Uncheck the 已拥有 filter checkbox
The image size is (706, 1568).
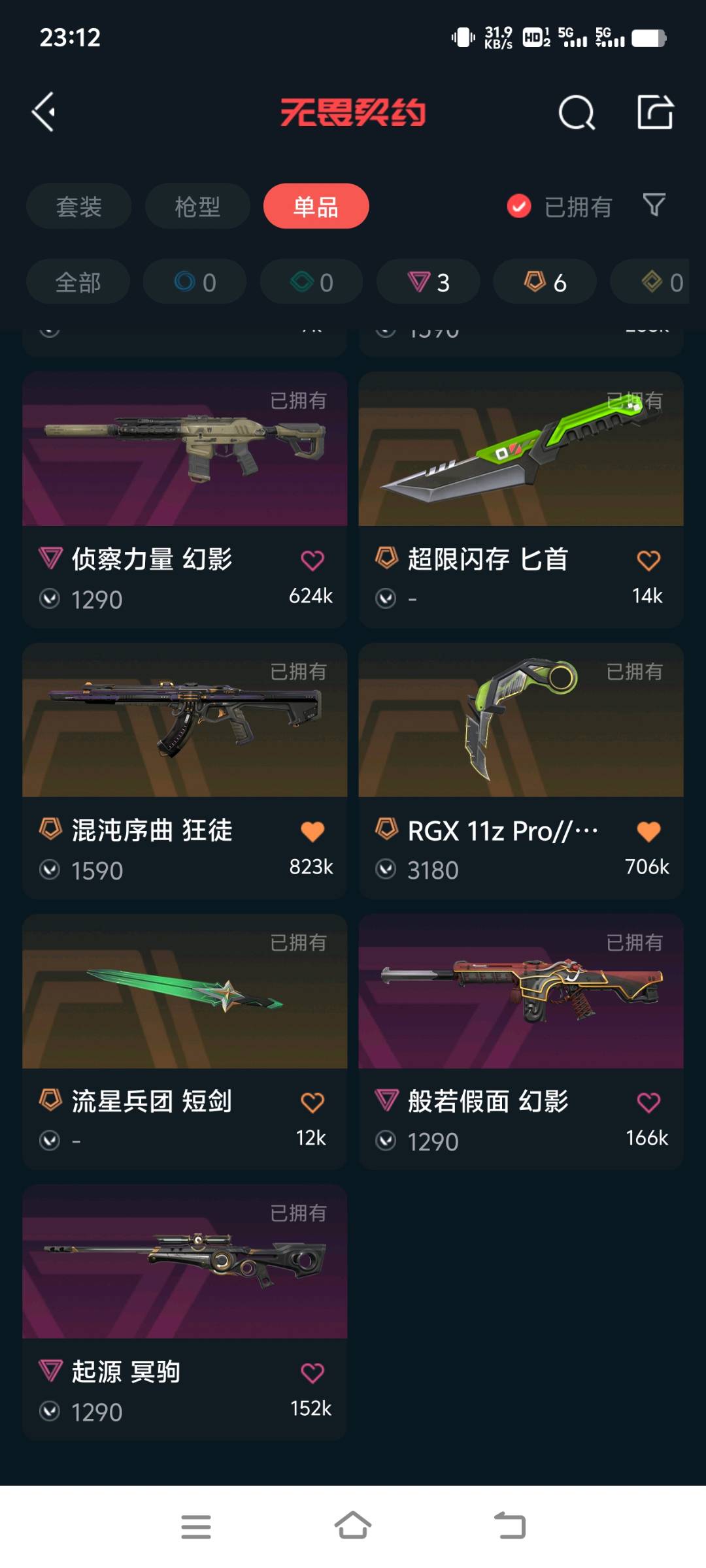[519, 206]
